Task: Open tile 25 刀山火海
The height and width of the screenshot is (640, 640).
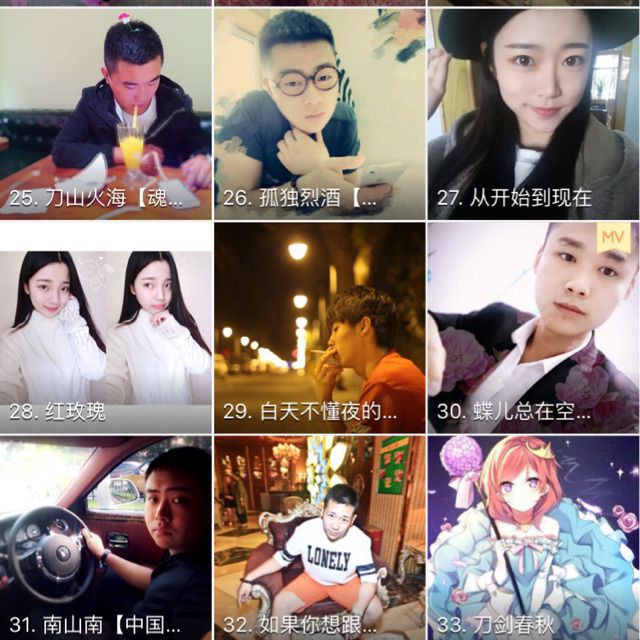Action: point(105,115)
